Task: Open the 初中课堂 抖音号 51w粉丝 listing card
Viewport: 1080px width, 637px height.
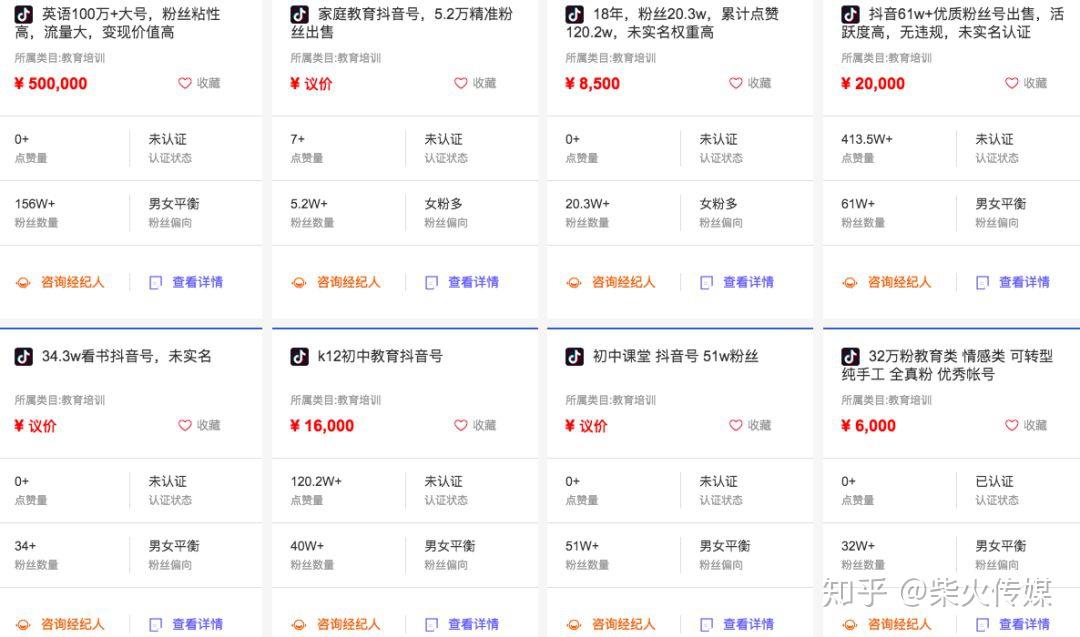Action: coord(675,356)
